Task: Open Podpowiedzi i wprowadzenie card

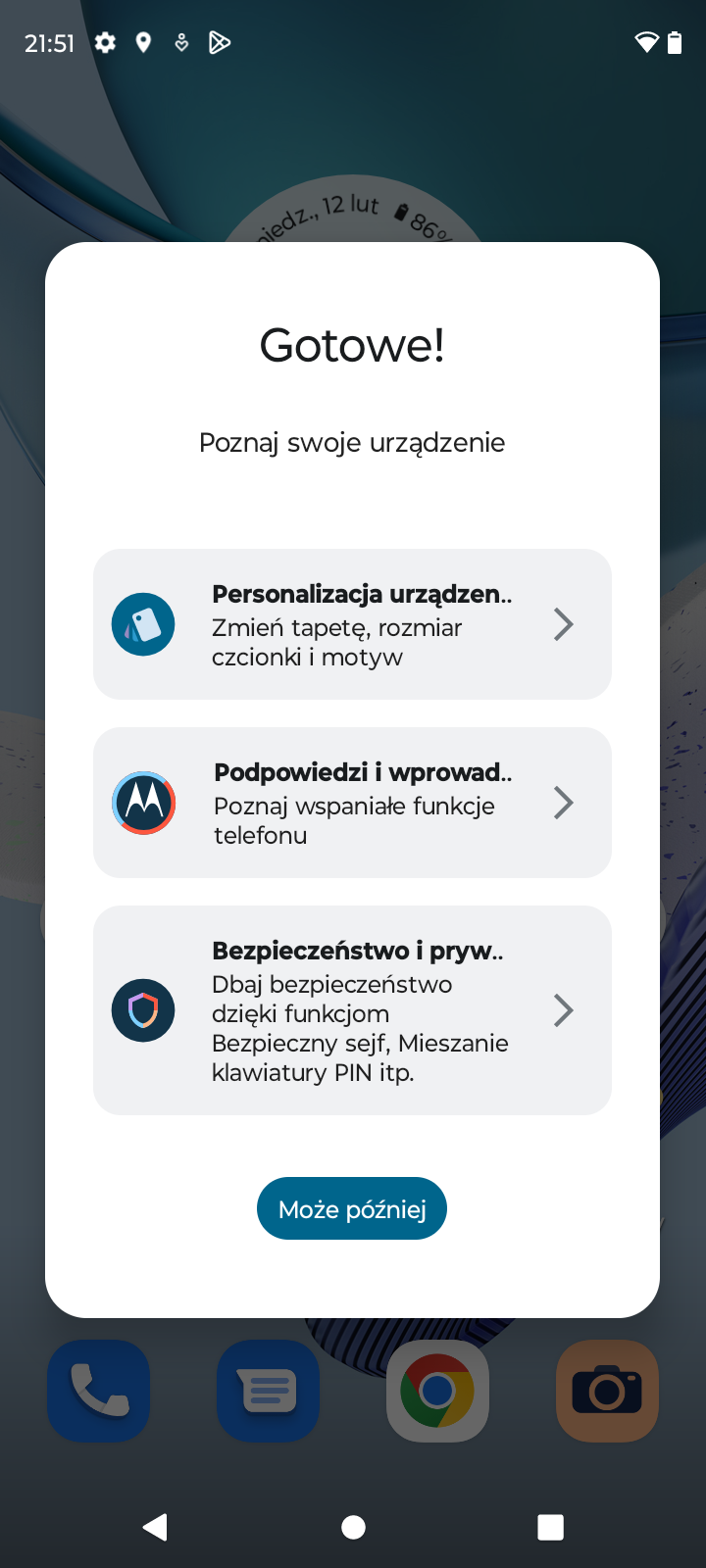Action: click(352, 803)
